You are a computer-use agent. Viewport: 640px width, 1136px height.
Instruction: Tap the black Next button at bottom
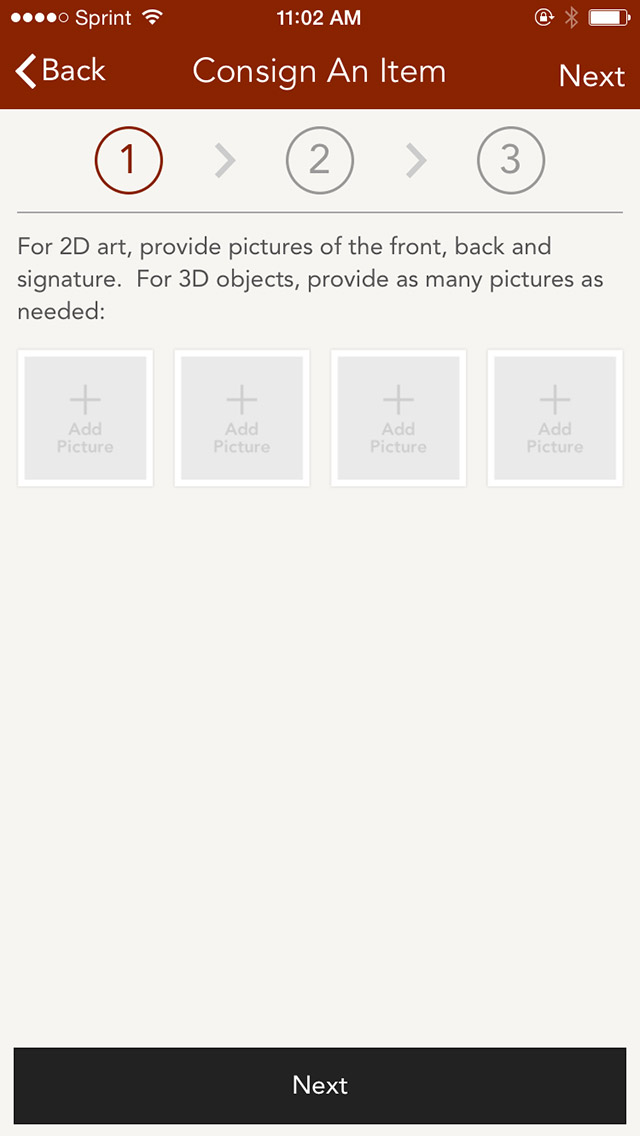pyautogui.click(x=320, y=1085)
